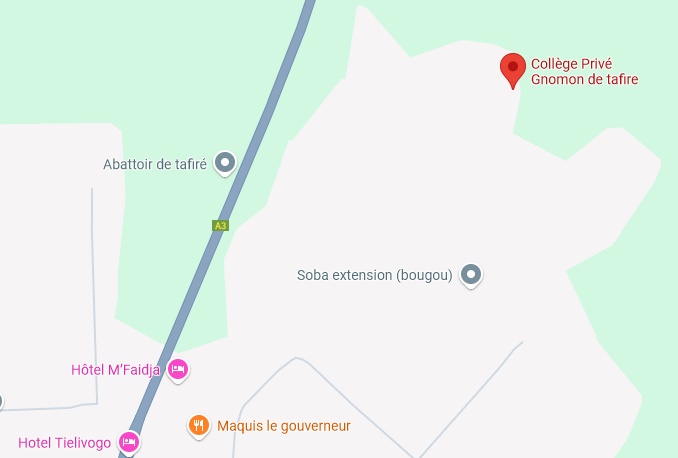Open Hotel Tielivogo hotel marker
The image size is (678, 458).
click(128, 441)
